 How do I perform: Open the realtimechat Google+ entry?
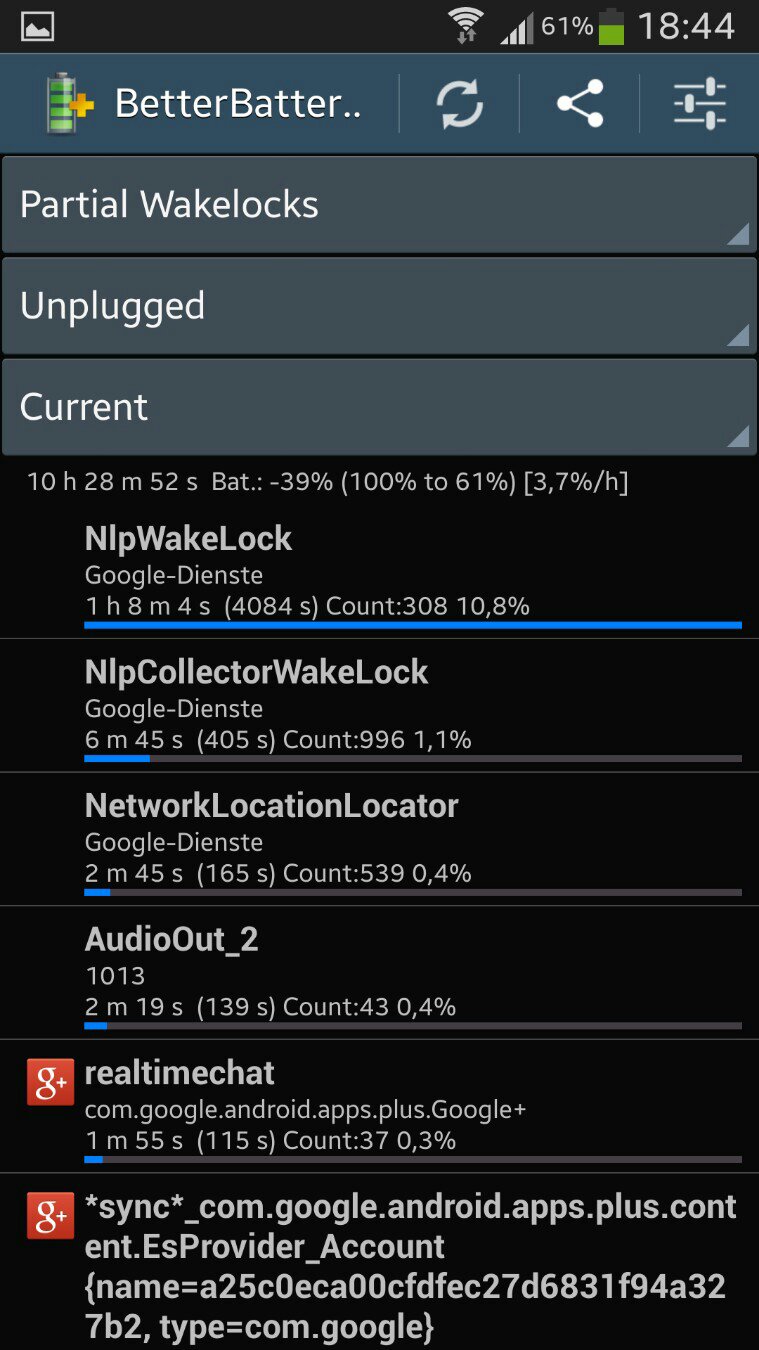379,1106
